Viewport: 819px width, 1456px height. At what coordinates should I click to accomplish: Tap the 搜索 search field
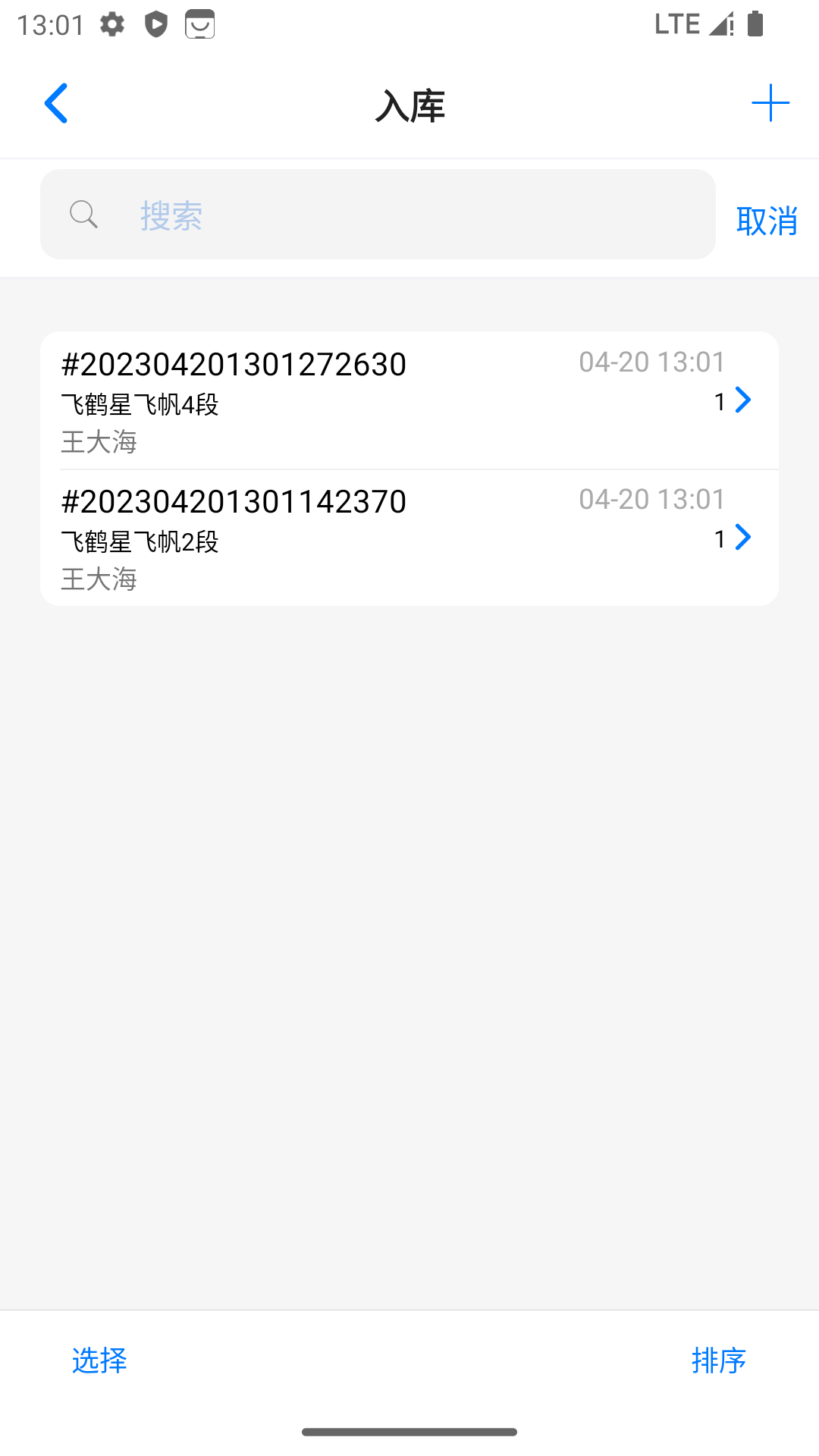click(378, 215)
